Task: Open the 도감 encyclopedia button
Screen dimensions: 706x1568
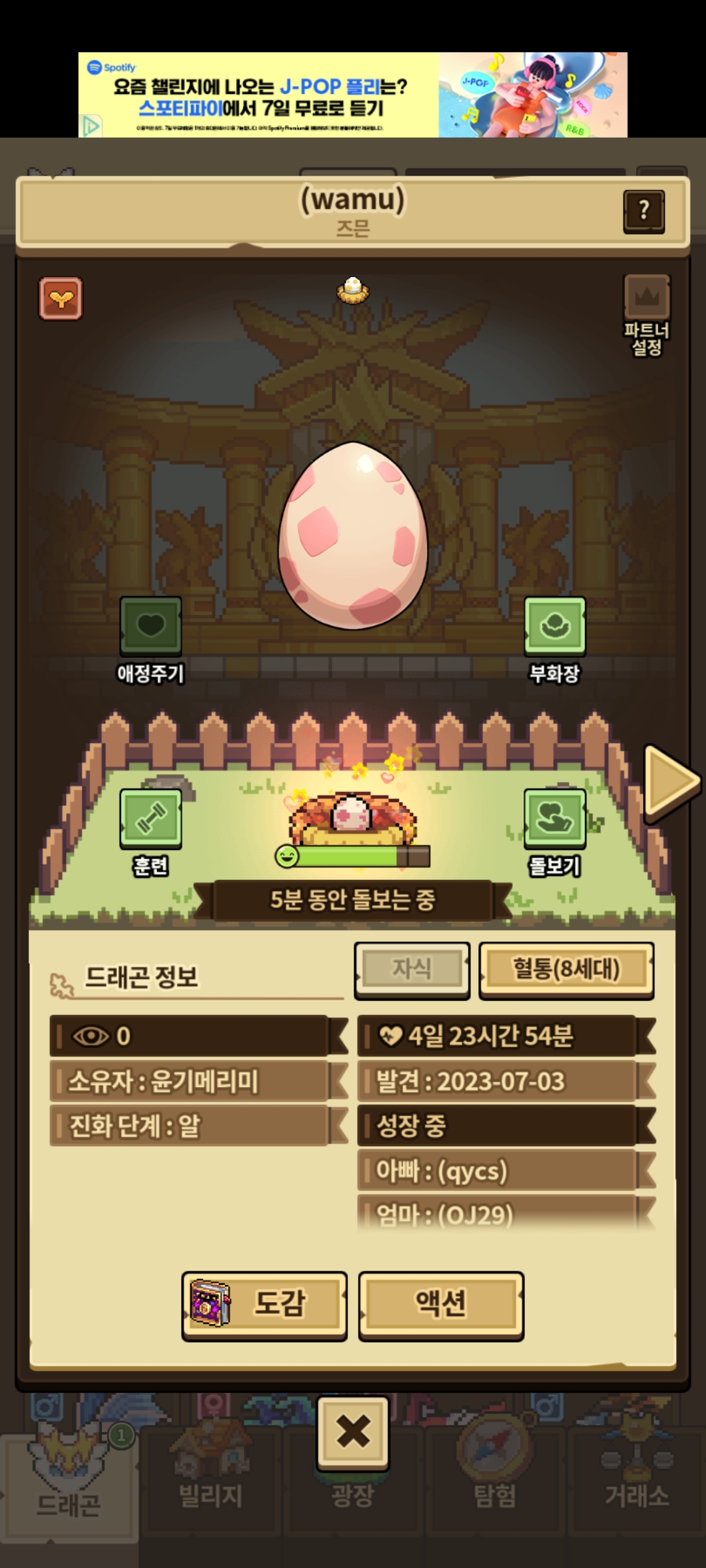Action: (x=264, y=1303)
